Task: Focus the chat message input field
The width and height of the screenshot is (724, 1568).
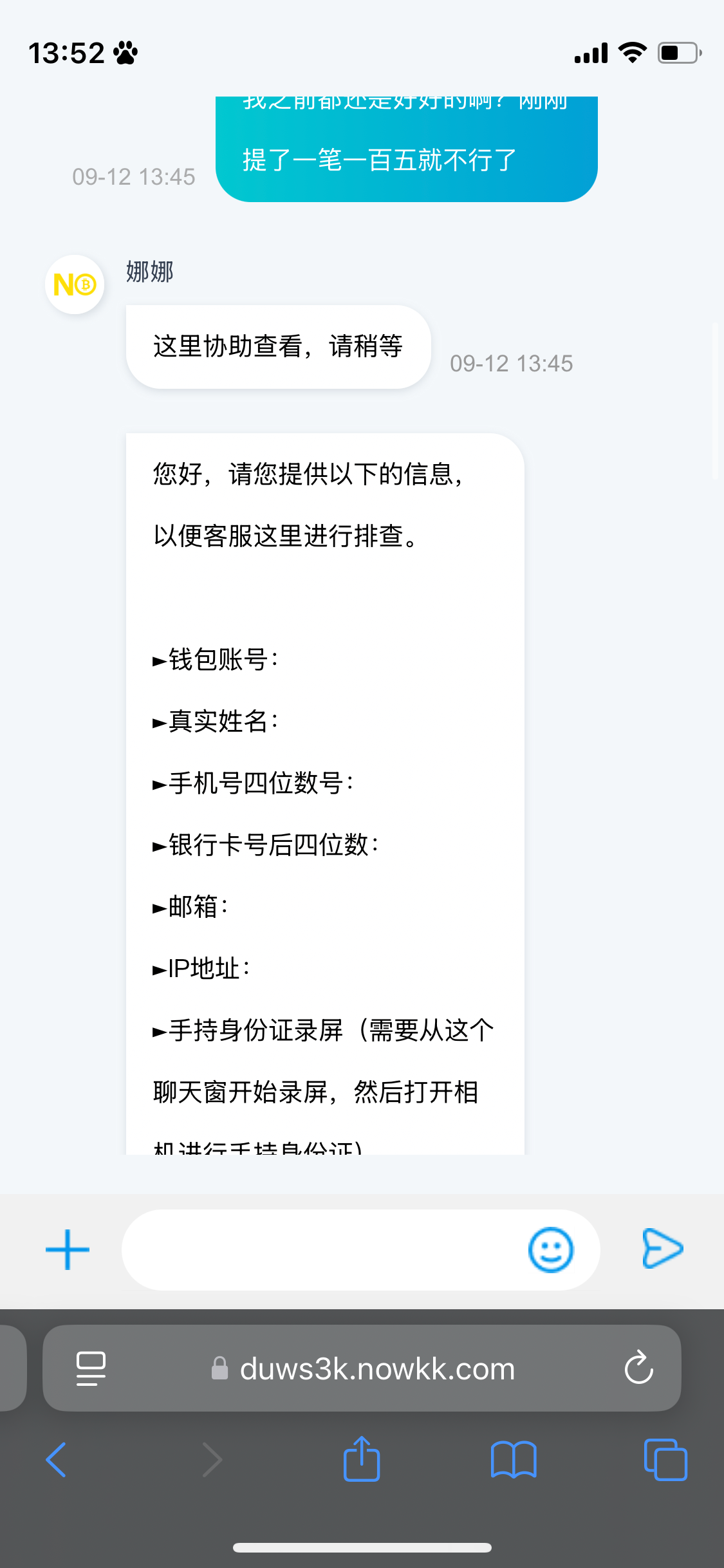Action: [x=322, y=1249]
